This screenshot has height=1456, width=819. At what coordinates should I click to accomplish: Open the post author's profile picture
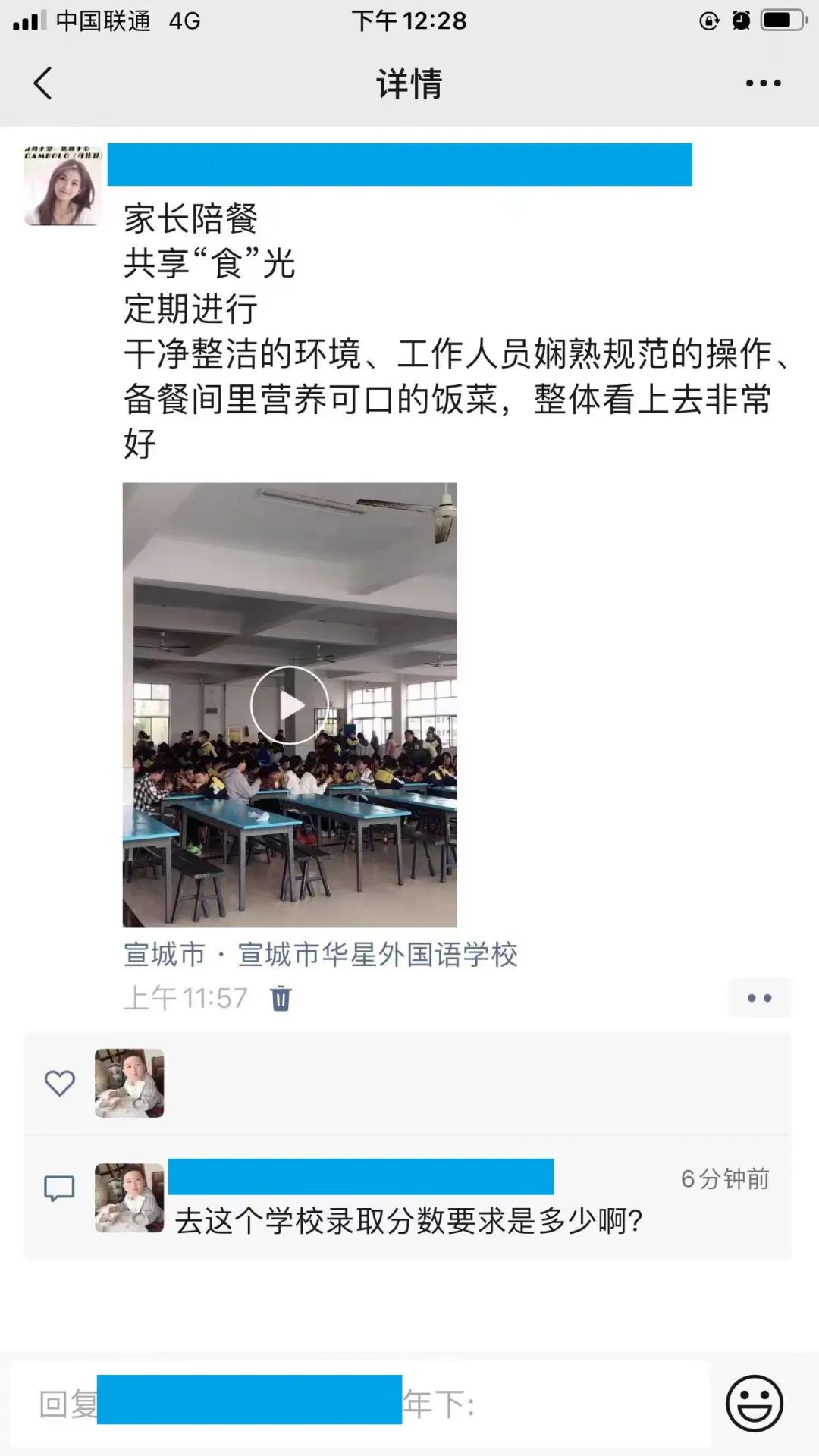62,184
